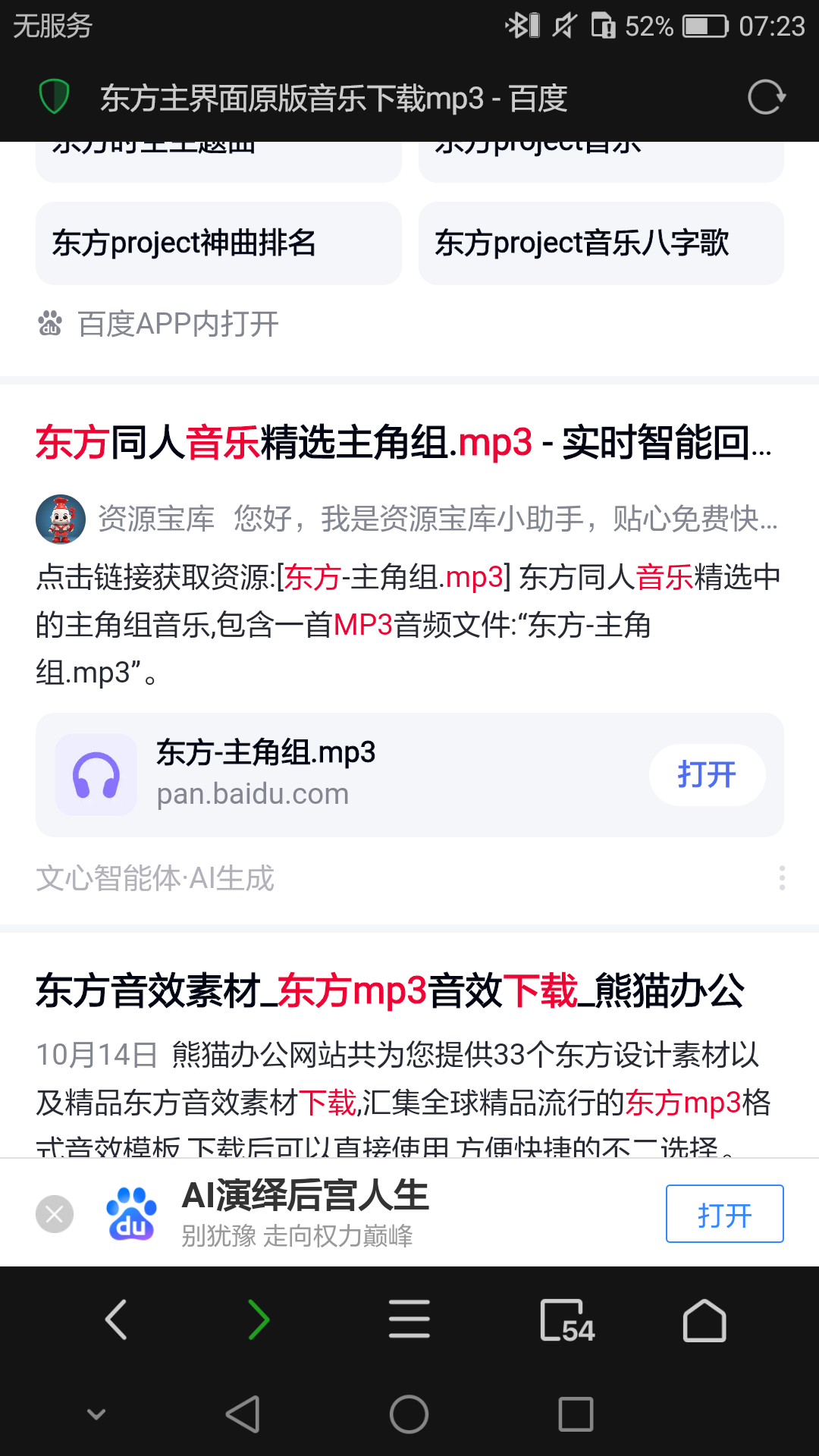Select the 东方project神曲排名 suggestion chip

pos(218,243)
